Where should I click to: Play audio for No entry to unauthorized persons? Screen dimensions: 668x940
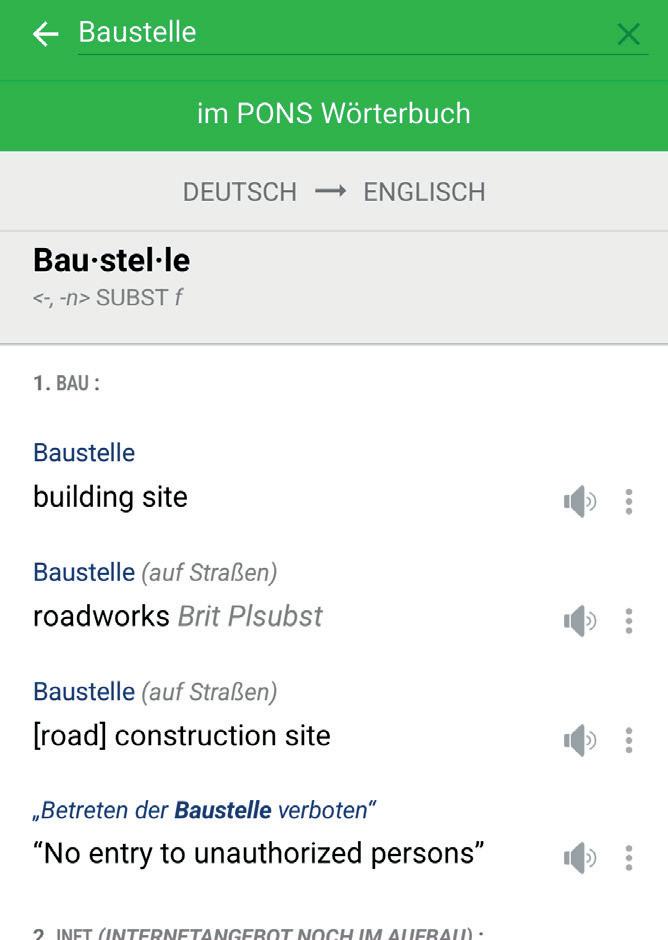[x=579, y=857]
